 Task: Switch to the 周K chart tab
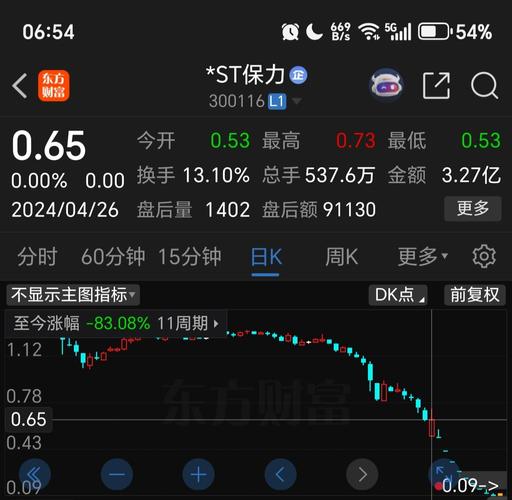pos(342,257)
